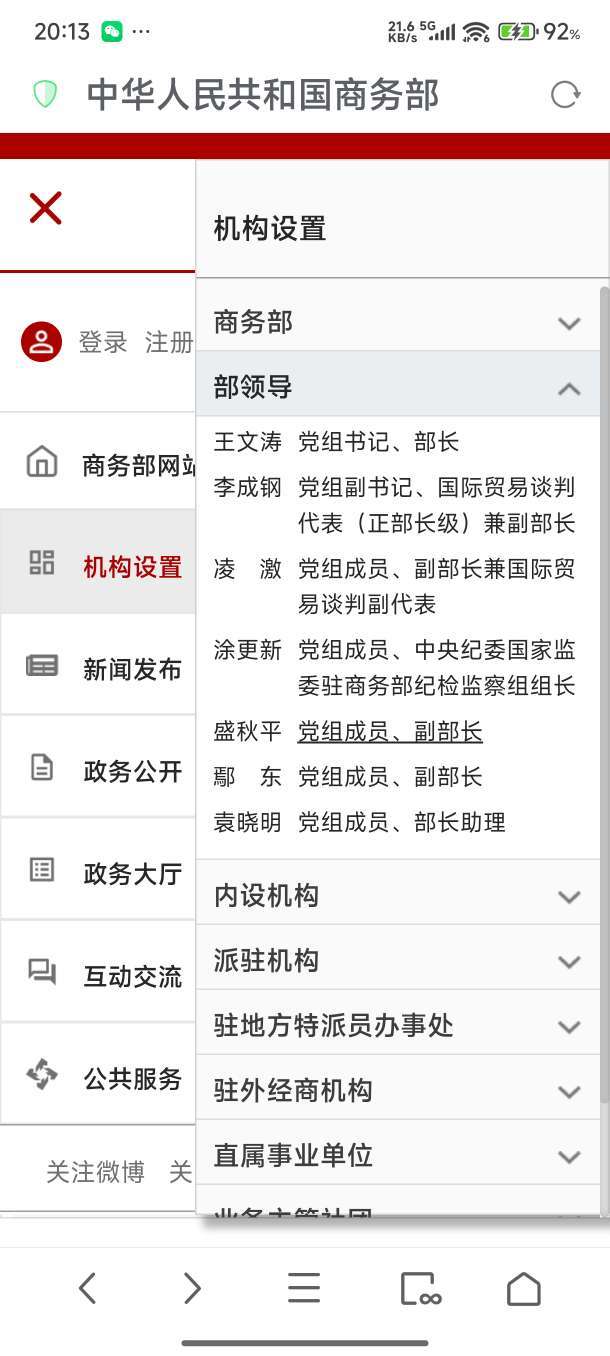Open 新闻发布 in the side menu
The image size is (610, 1356).
click(x=131, y=669)
